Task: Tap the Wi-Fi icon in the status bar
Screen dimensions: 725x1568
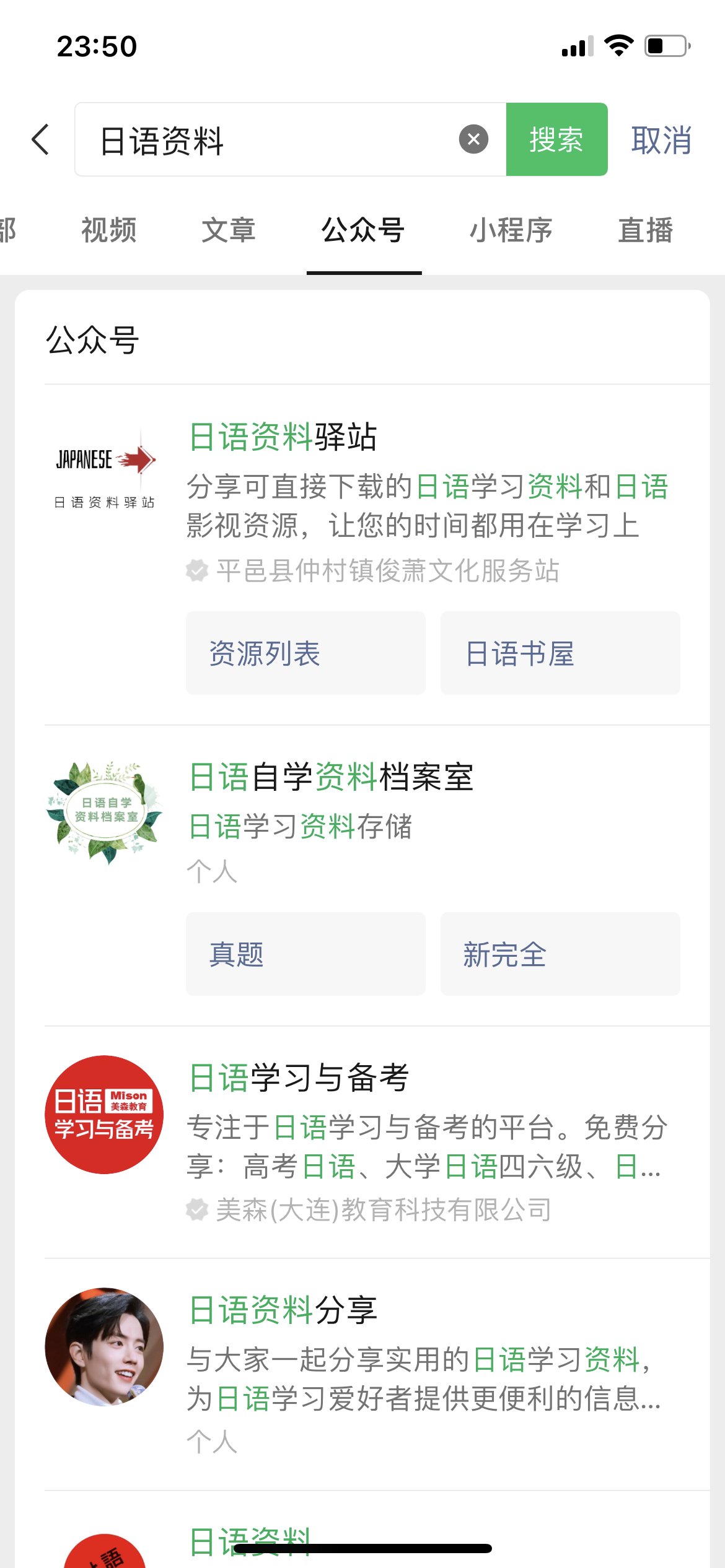Action: click(x=617, y=46)
